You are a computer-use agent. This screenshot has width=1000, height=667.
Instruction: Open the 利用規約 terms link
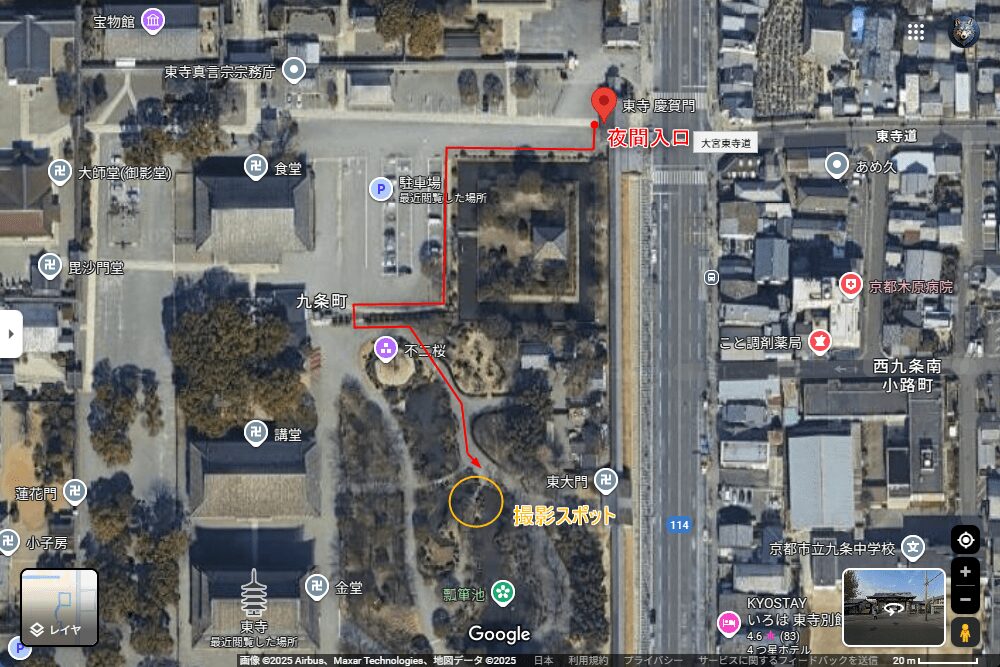(x=588, y=660)
